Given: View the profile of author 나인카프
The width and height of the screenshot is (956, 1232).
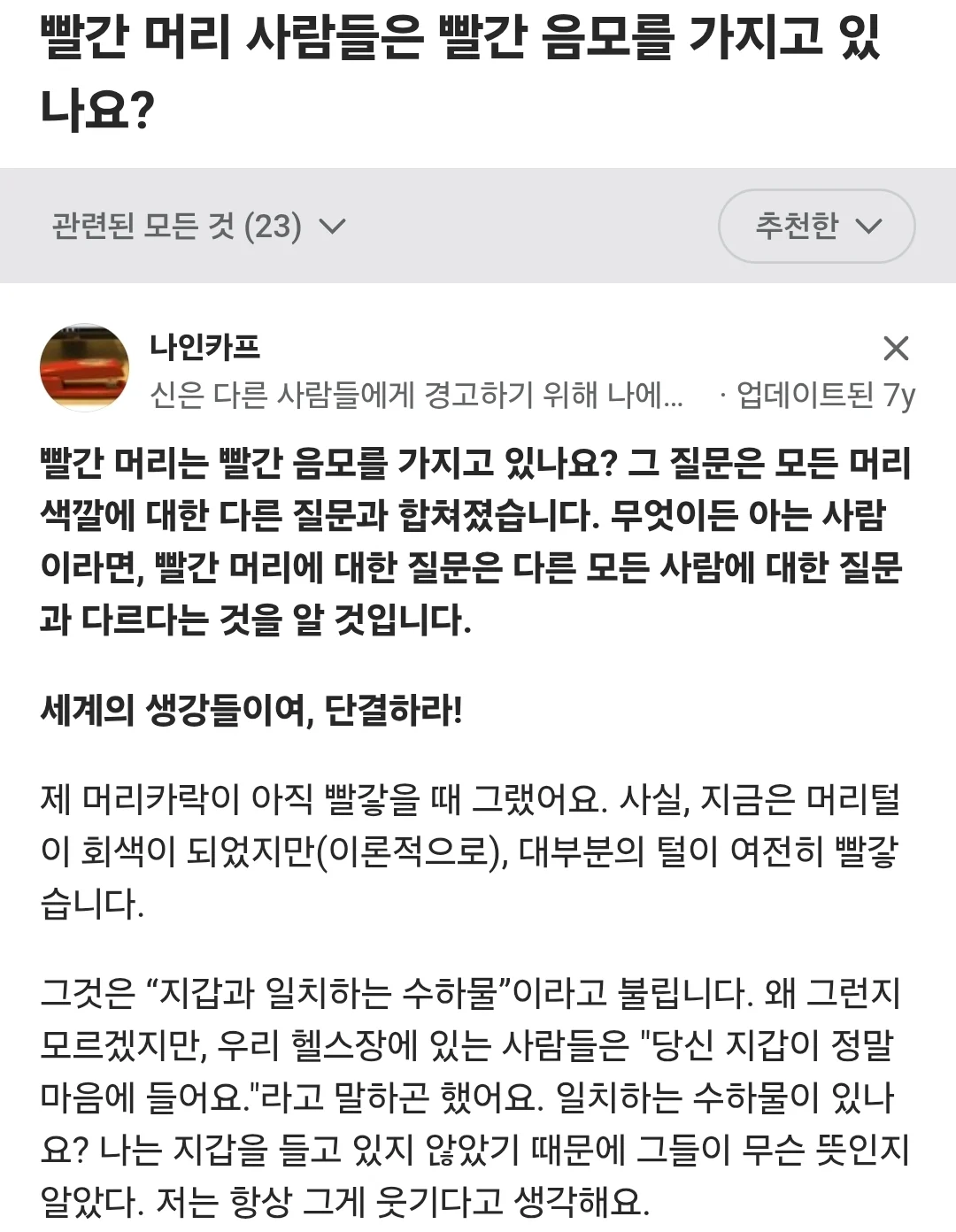Looking at the screenshot, I should [x=204, y=347].
